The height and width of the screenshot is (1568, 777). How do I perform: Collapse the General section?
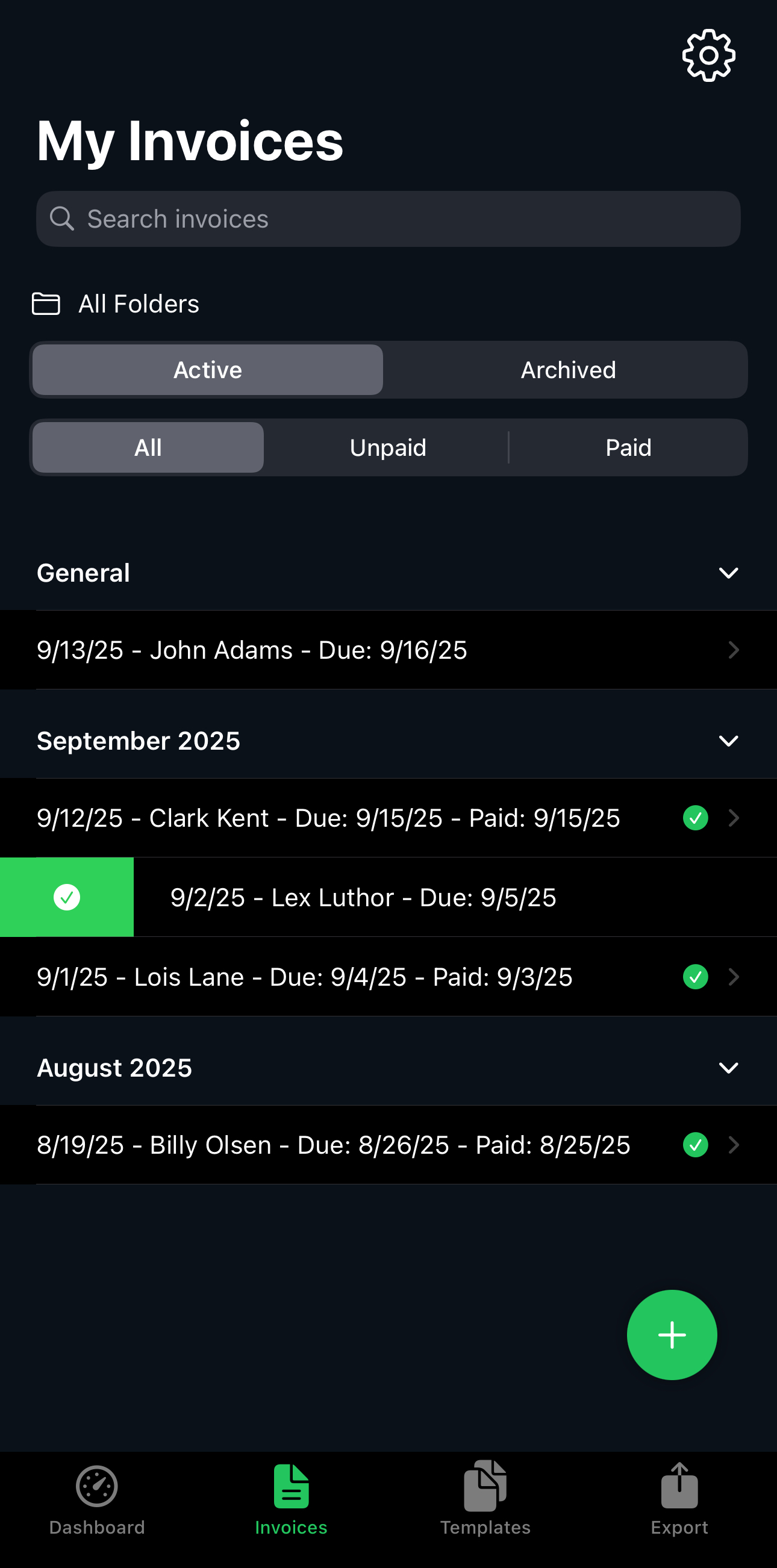728,572
